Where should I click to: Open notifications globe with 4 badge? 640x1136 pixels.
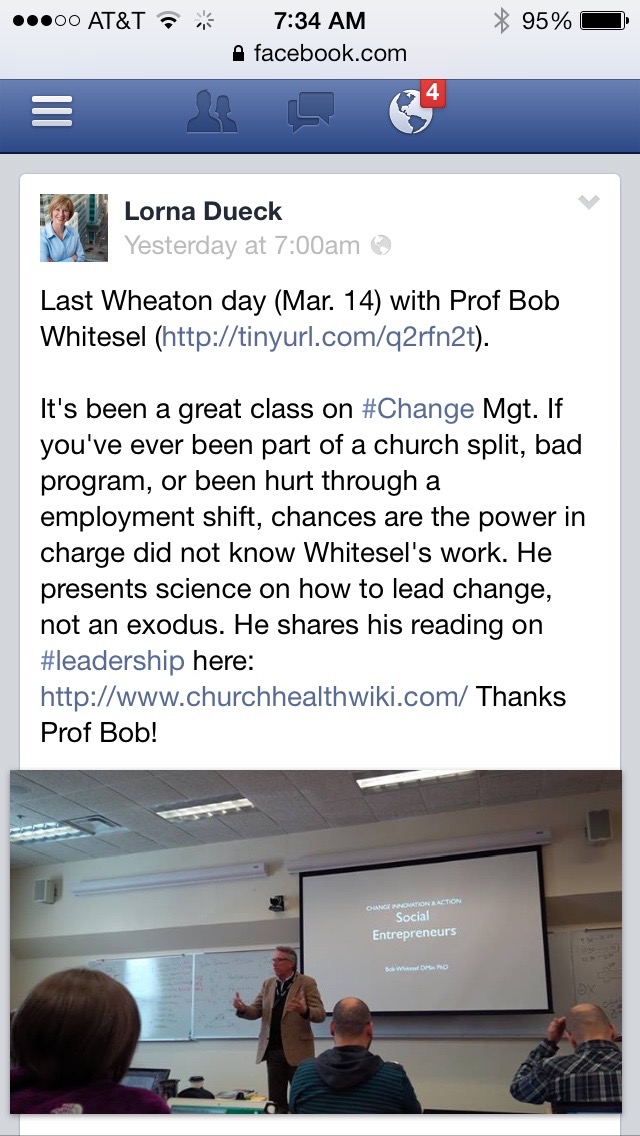pyautogui.click(x=412, y=111)
